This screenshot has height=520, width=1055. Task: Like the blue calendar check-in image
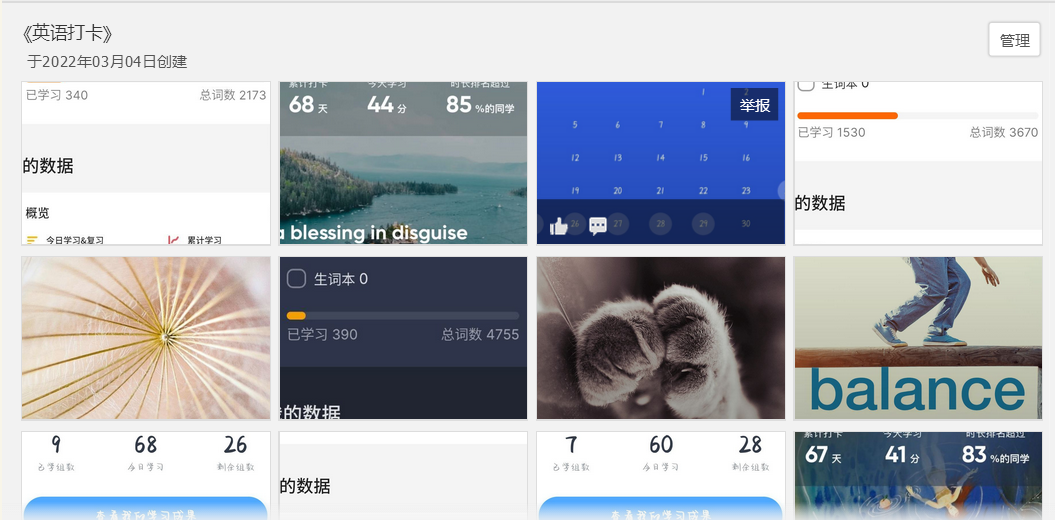point(559,227)
